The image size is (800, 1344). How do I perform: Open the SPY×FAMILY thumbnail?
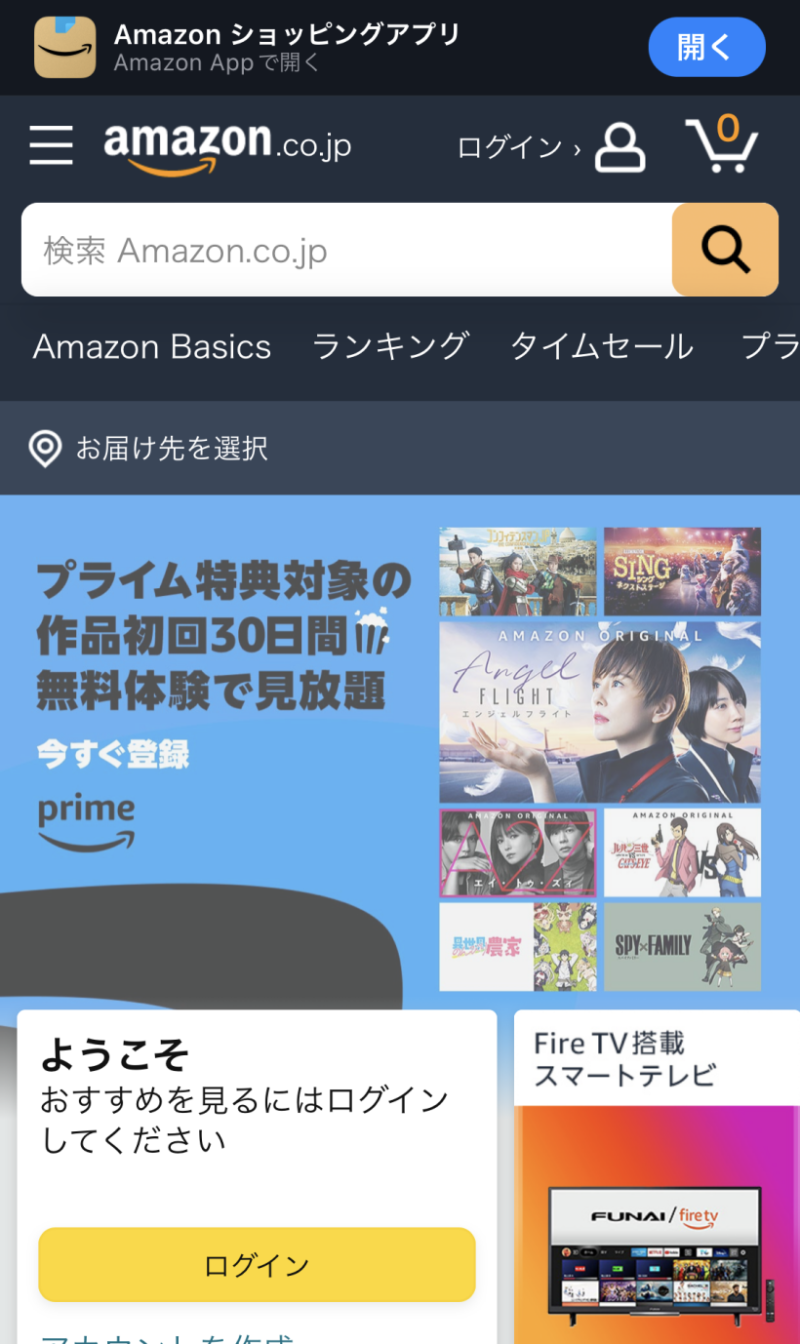681,946
